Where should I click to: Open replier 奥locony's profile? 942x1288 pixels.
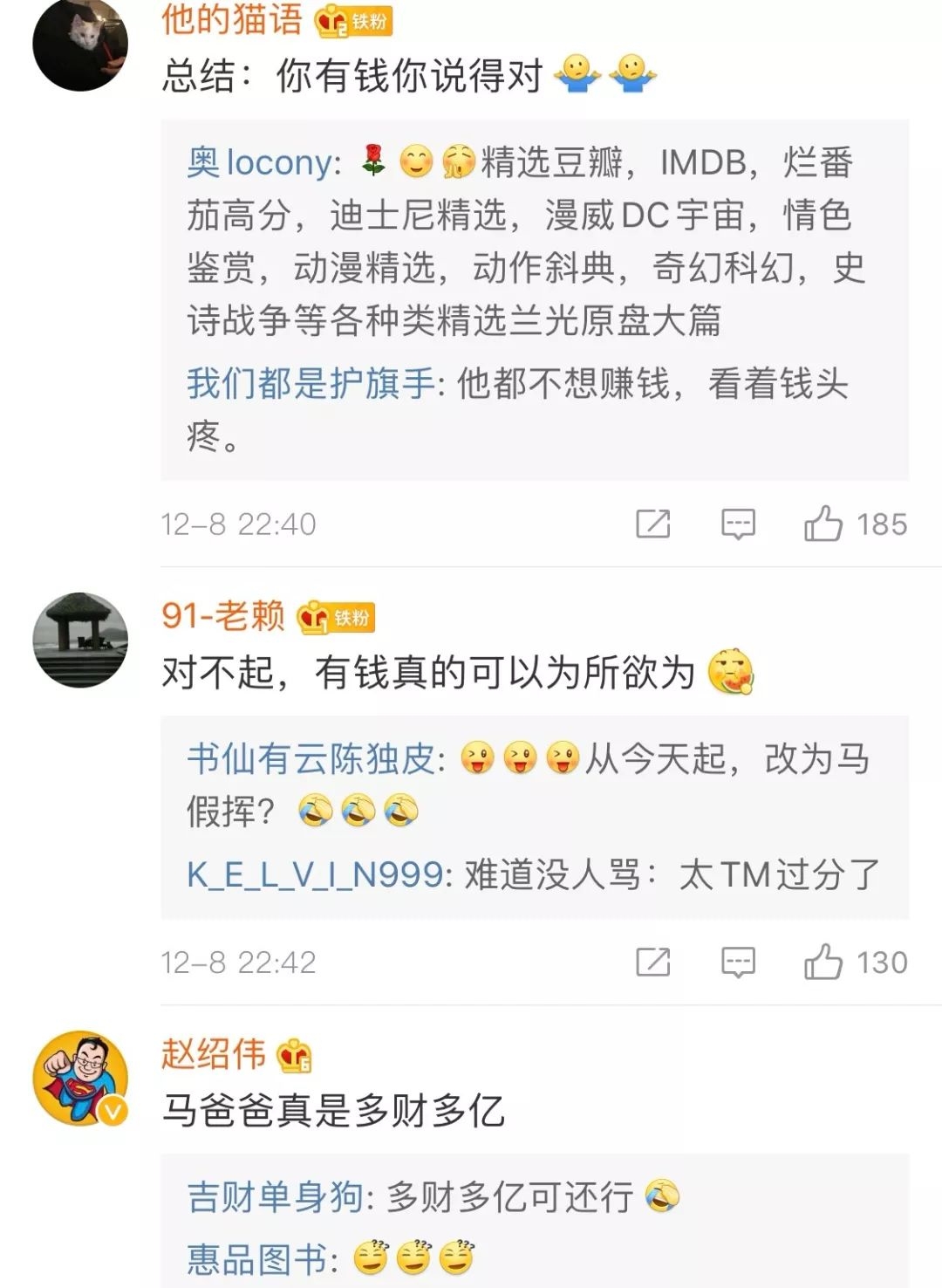[260, 163]
